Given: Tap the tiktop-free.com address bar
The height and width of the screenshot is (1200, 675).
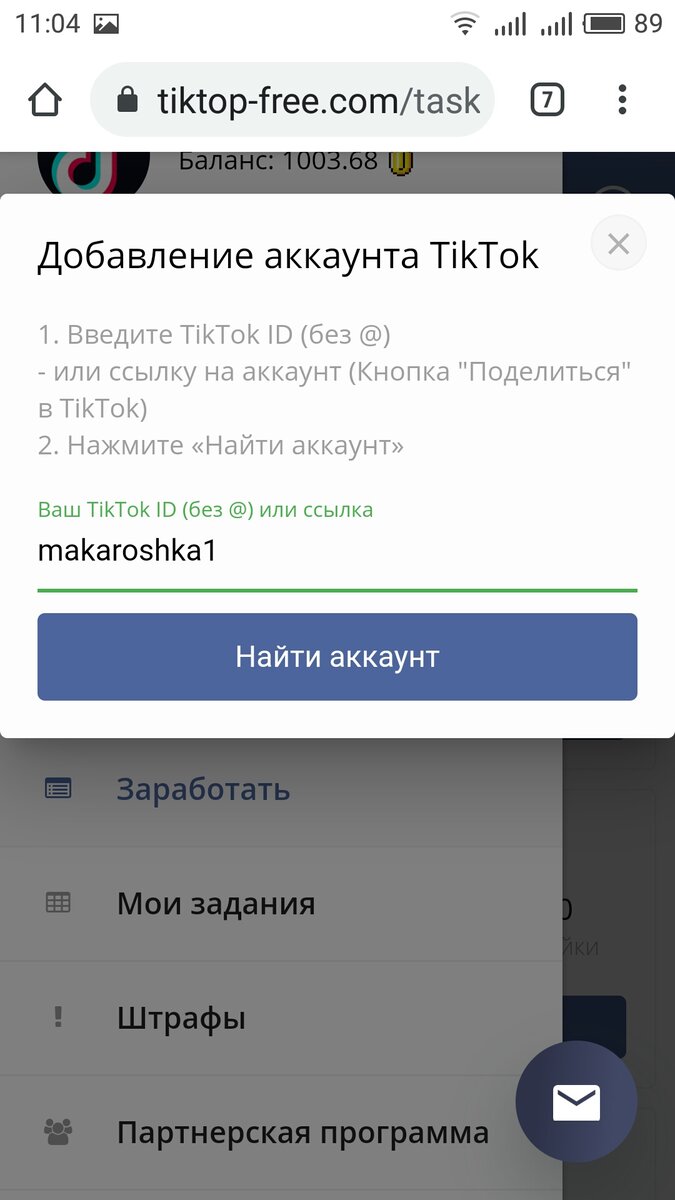Looking at the screenshot, I should point(292,100).
